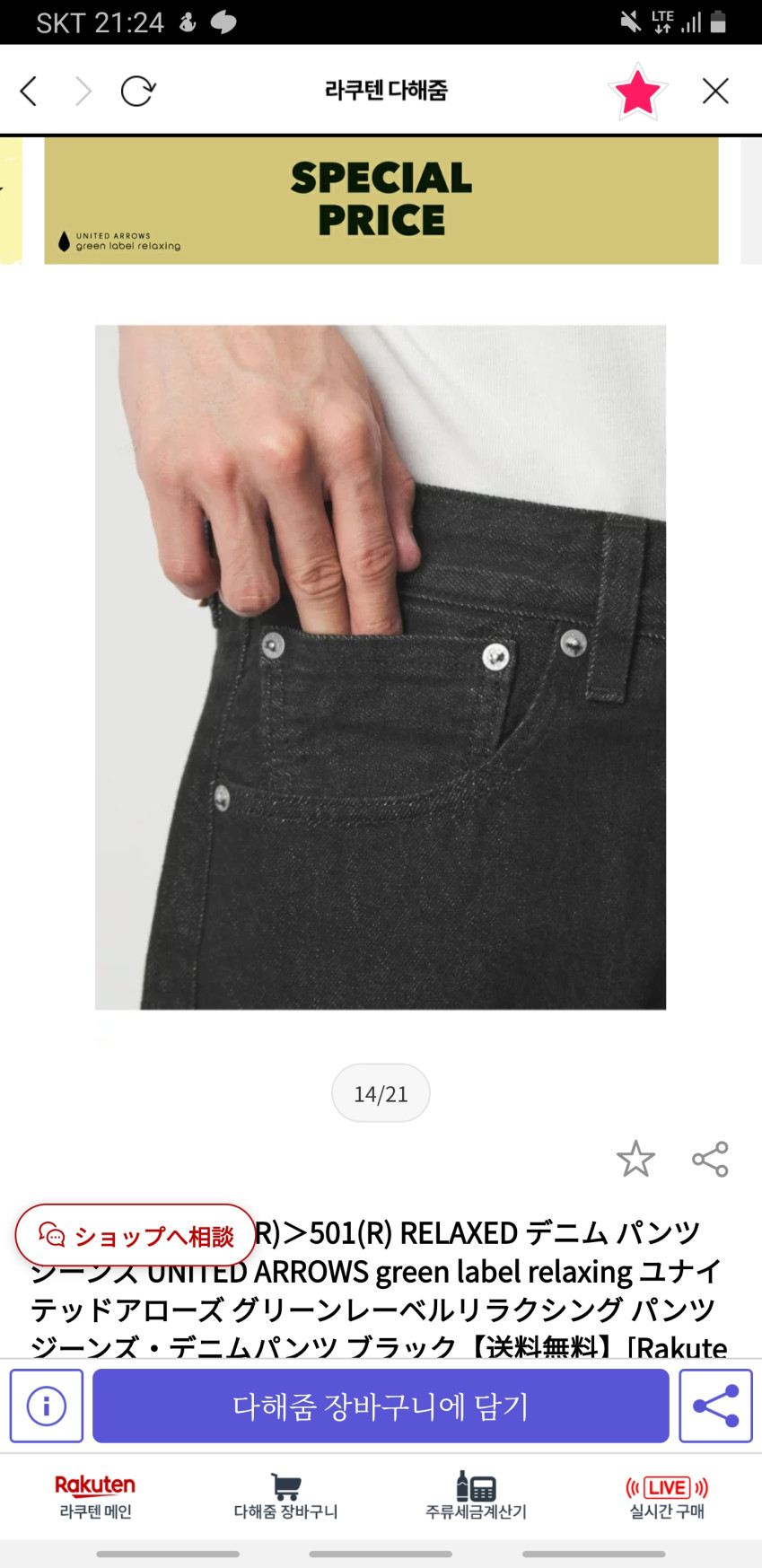Image resolution: width=762 pixels, height=1568 pixels.
Task: Switch to 라쿠텐 메인 tab
Action: [x=95, y=1497]
